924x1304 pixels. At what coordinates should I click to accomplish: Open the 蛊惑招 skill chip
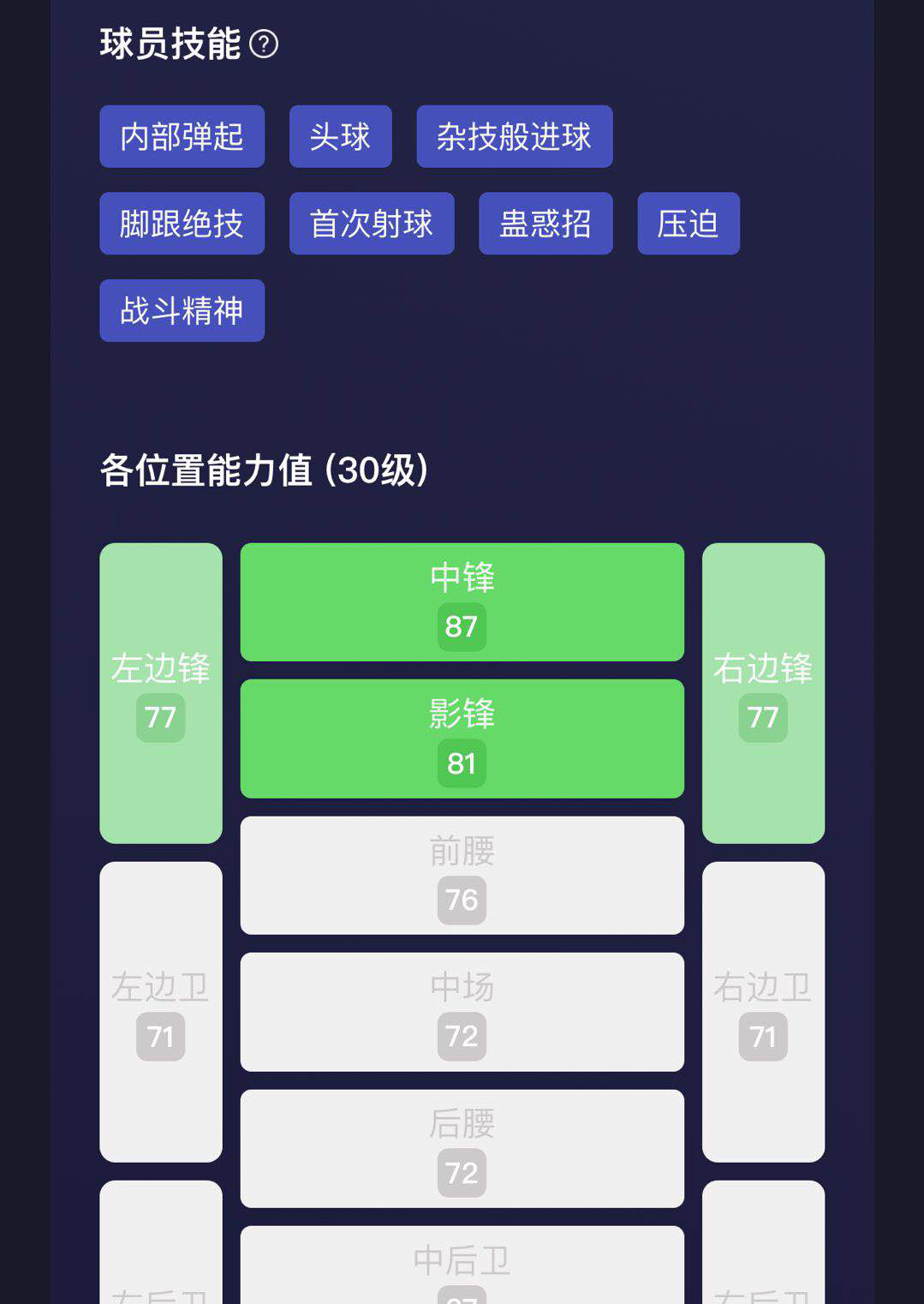coord(545,224)
